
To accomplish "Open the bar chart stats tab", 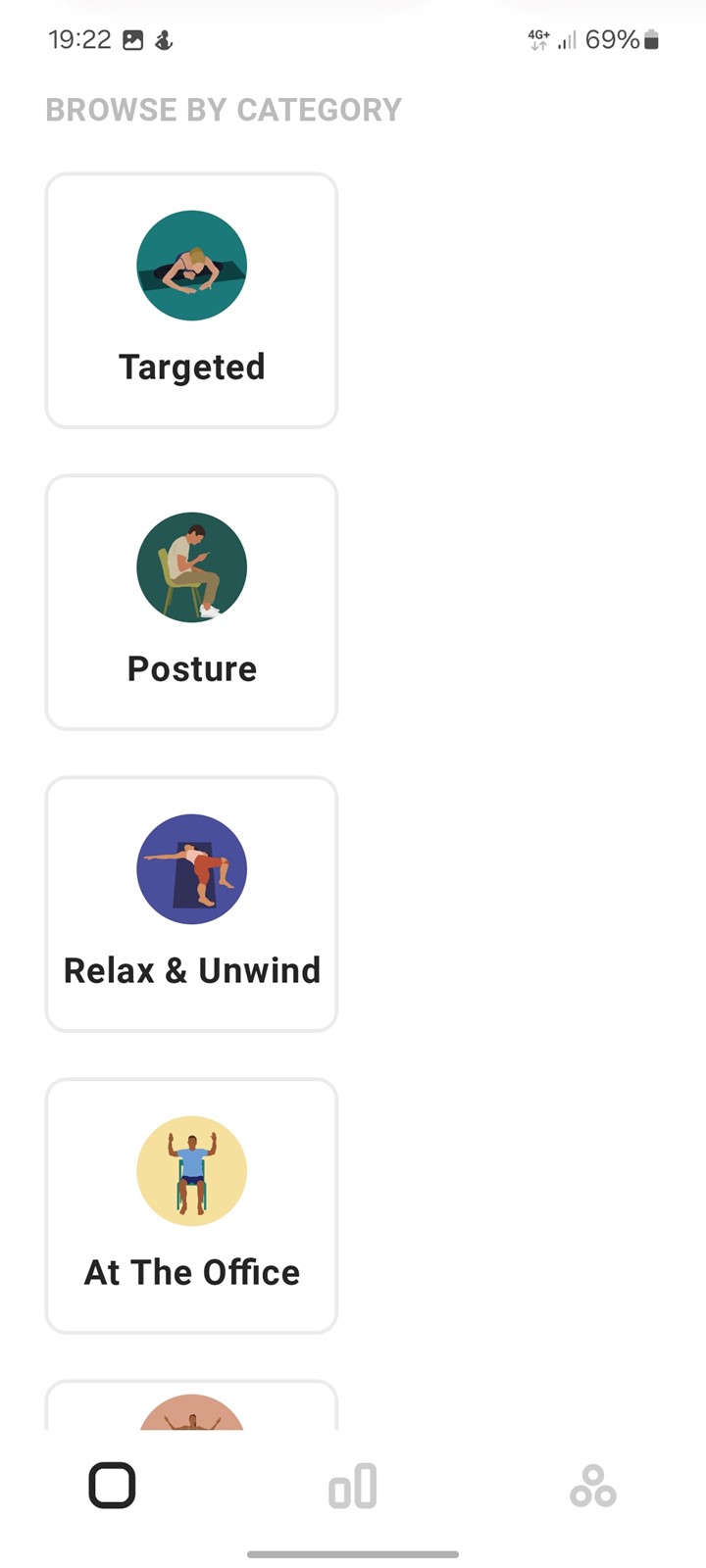I will coord(353,1485).
